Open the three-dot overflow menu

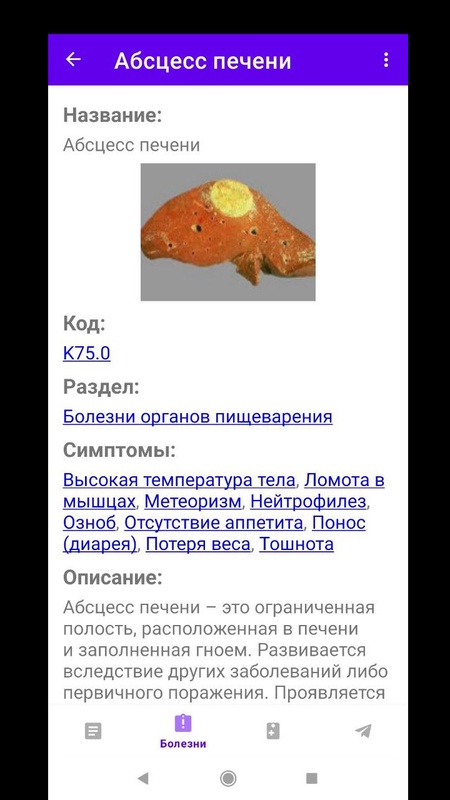[x=386, y=60]
